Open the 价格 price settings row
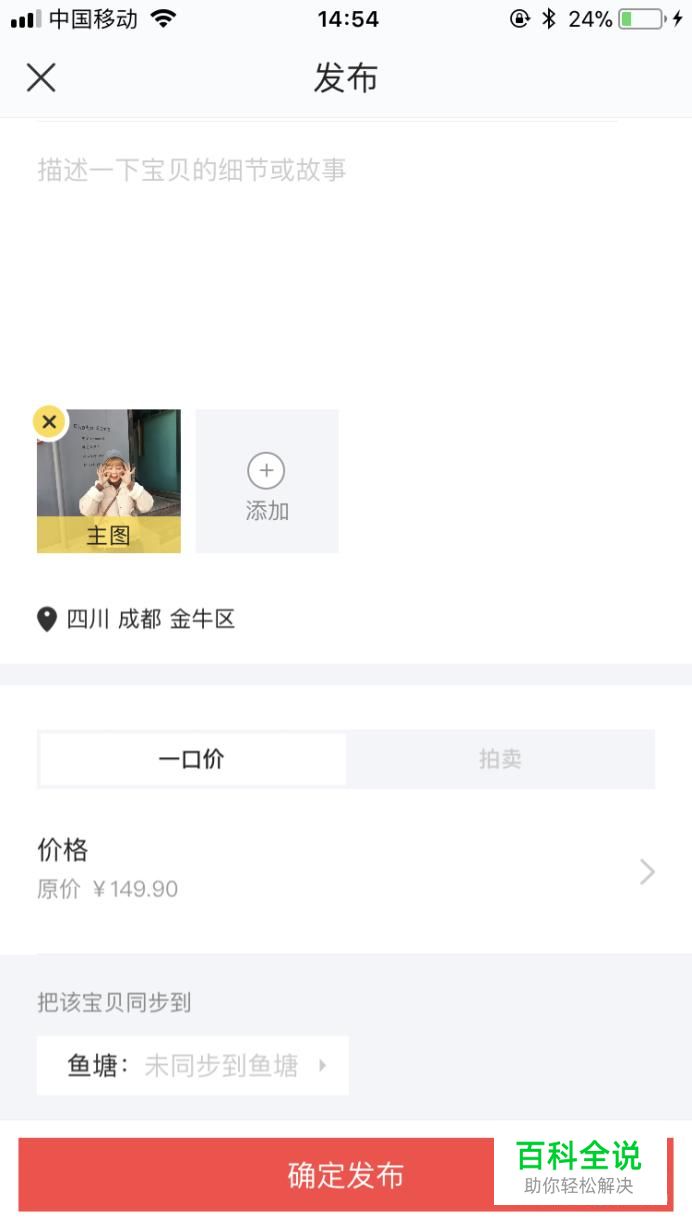Screen dimensions: 692x1230 346,870
